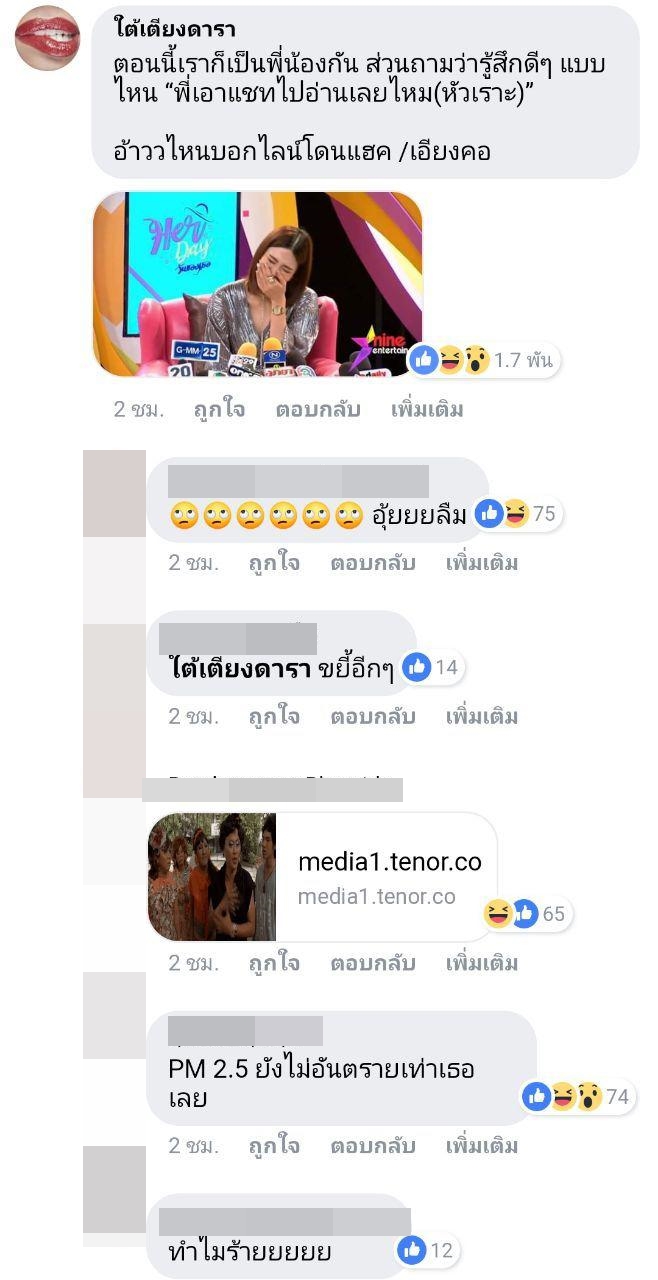Viewport: 658px width, 1280px height.
Task: Like the "อุ้ยยยลืม" comment
Action: (x=273, y=563)
